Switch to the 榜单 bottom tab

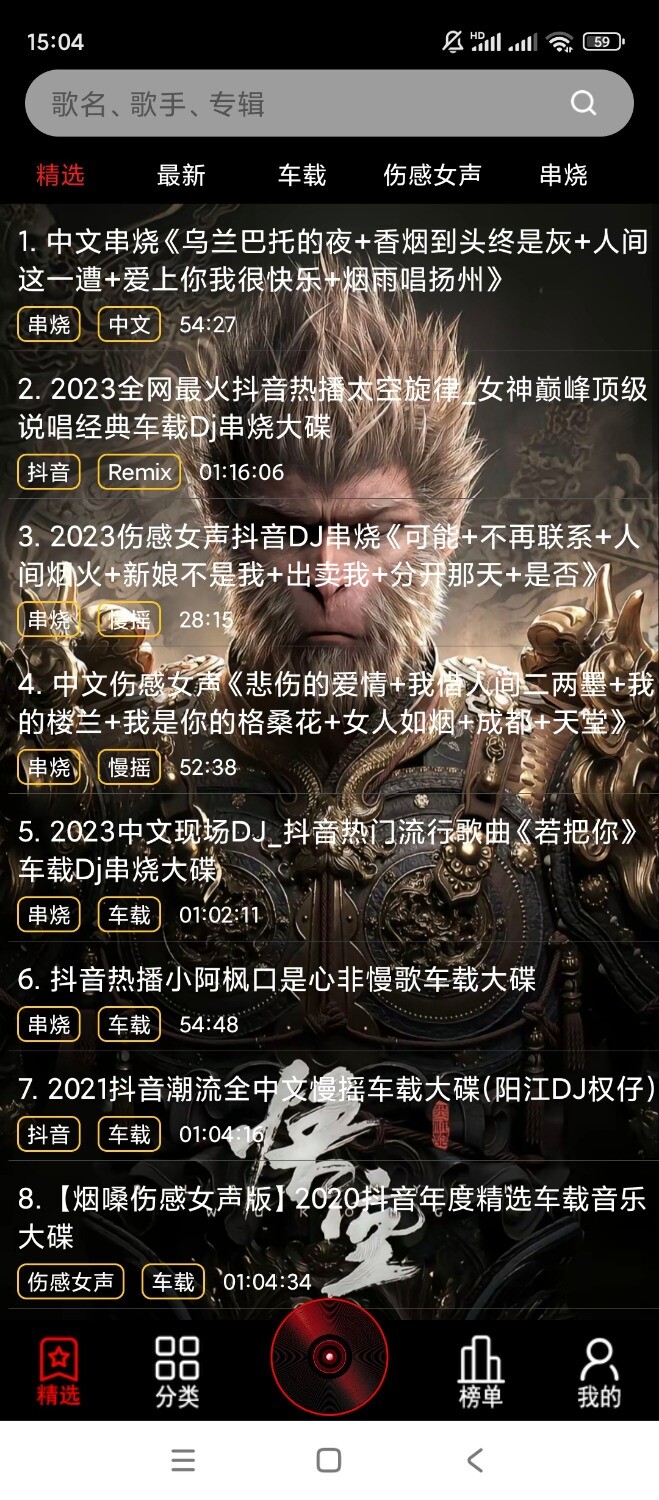480,1371
